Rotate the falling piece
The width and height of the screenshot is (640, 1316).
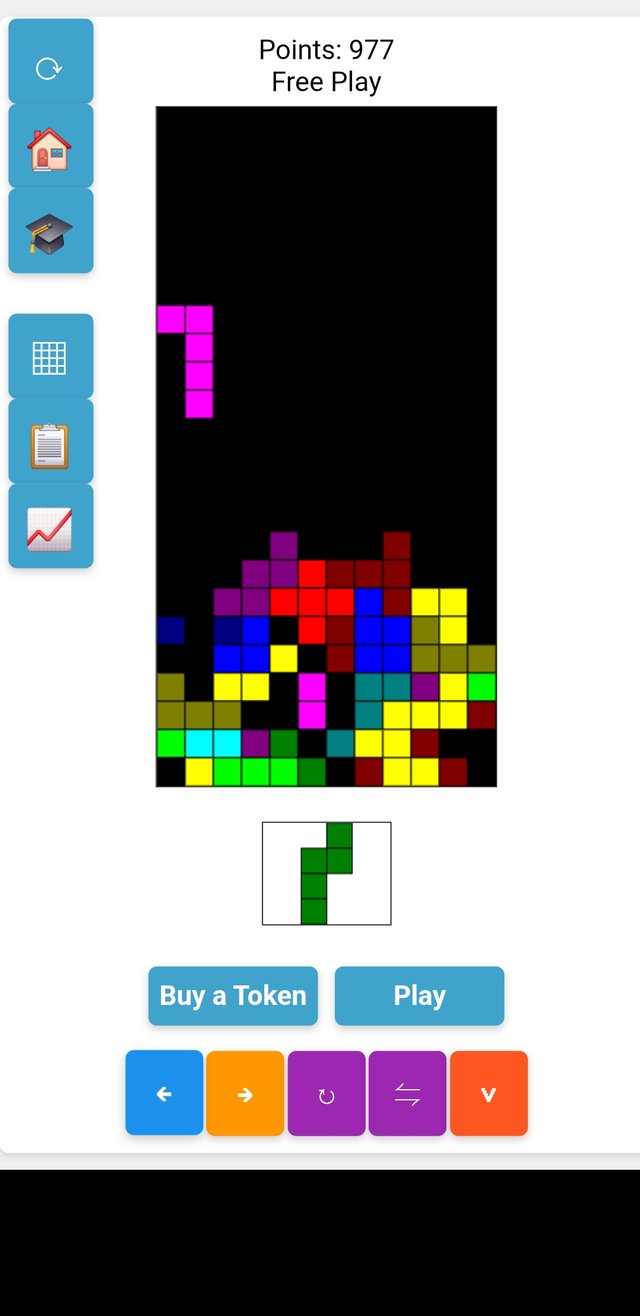(x=326, y=1093)
